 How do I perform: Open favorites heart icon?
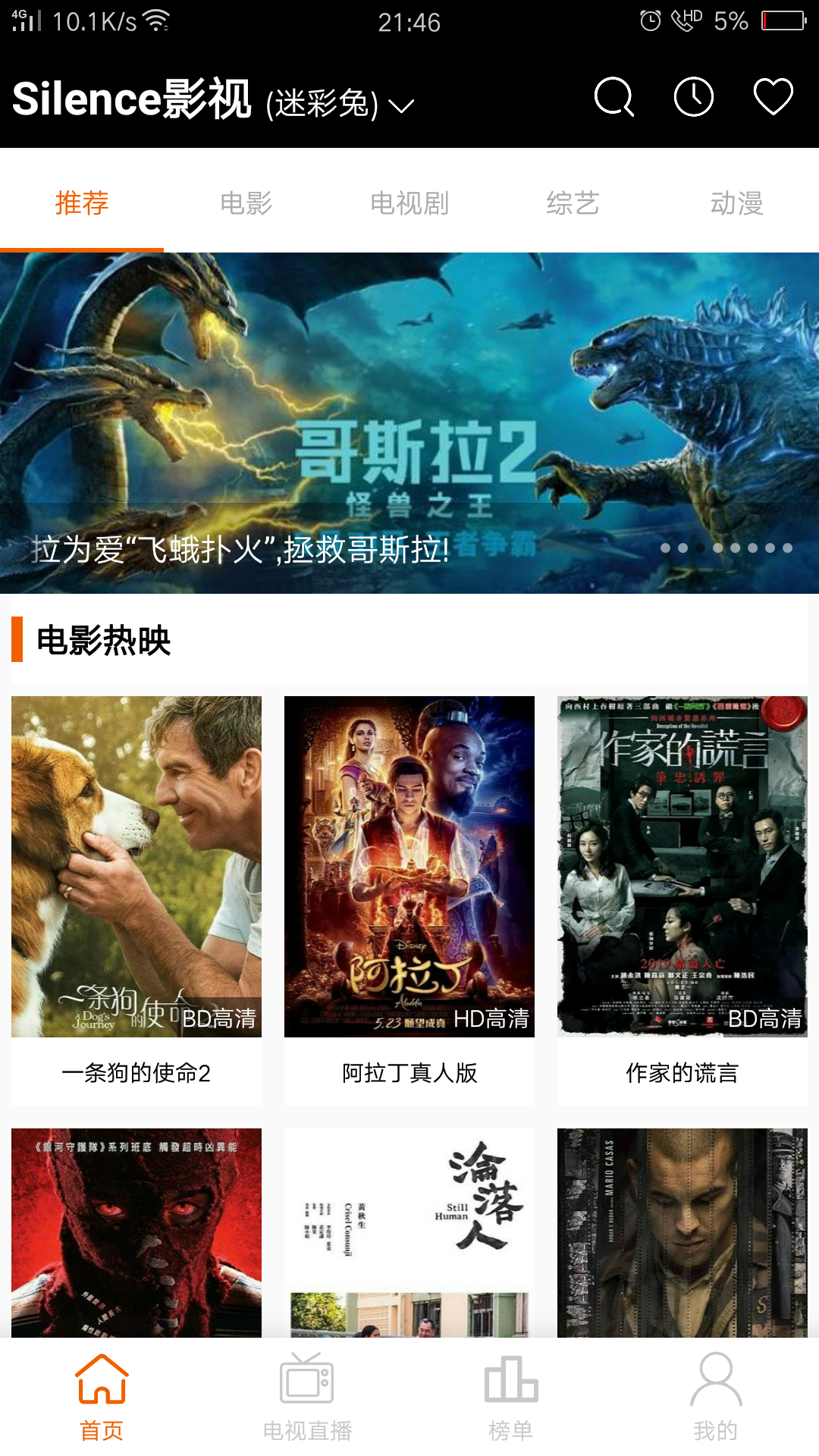[x=773, y=97]
